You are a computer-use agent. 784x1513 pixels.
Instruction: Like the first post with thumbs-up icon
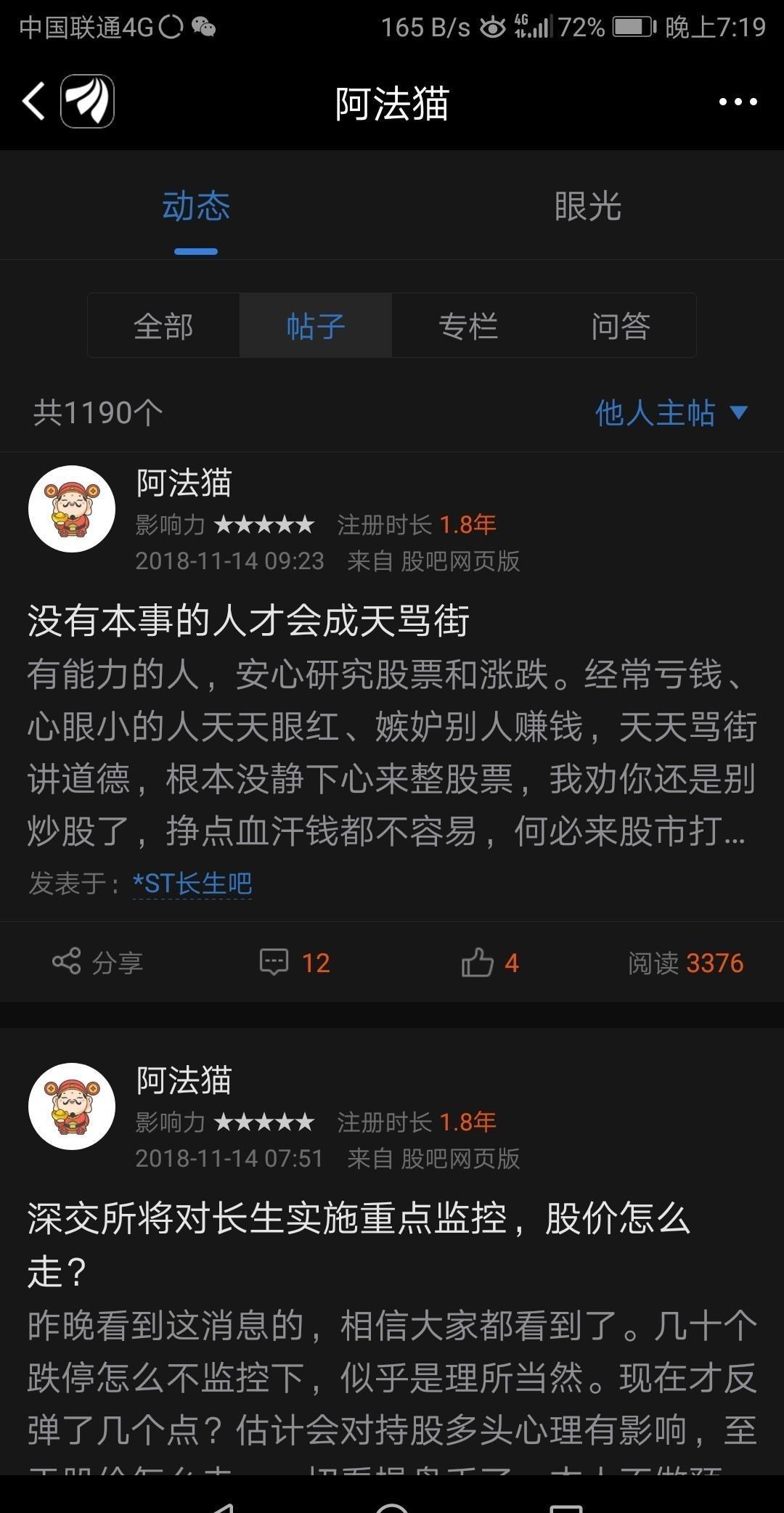pyautogui.click(x=488, y=963)
